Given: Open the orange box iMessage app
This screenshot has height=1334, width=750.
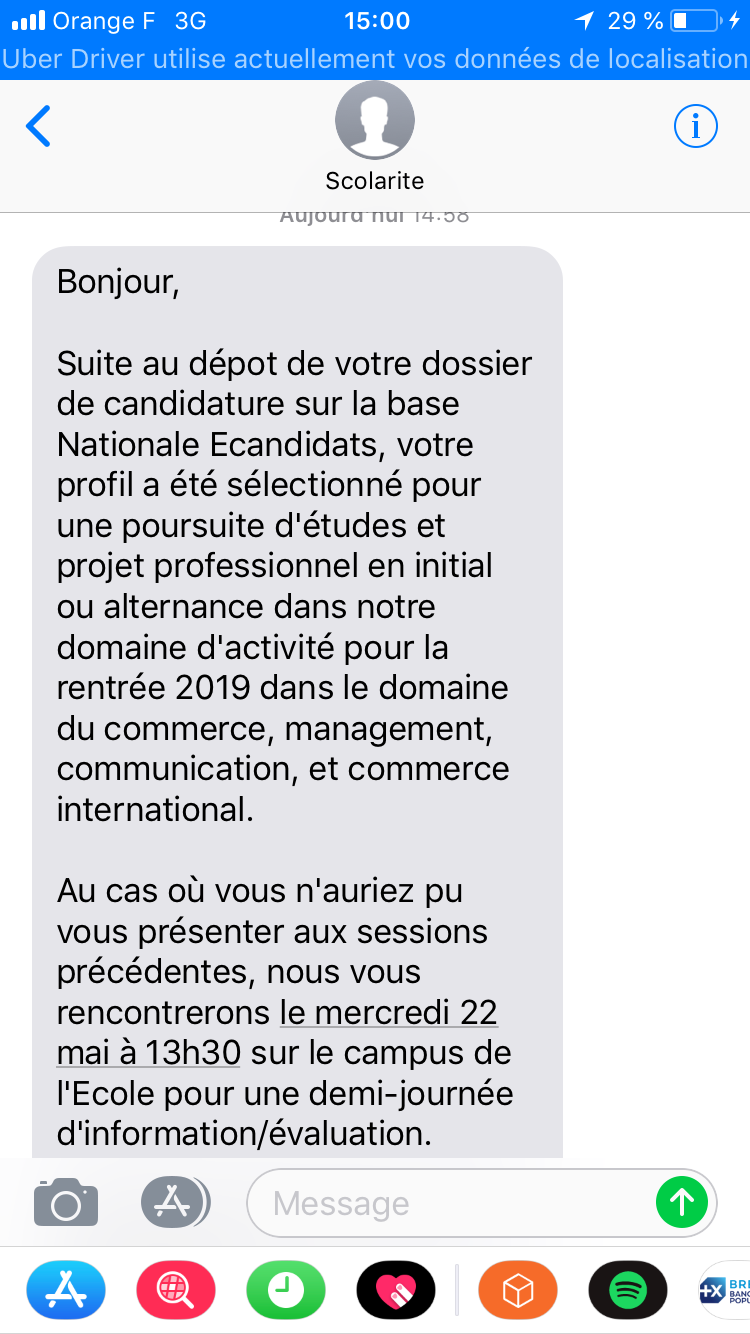Looking at the screenshot, I should (518, 1290).
